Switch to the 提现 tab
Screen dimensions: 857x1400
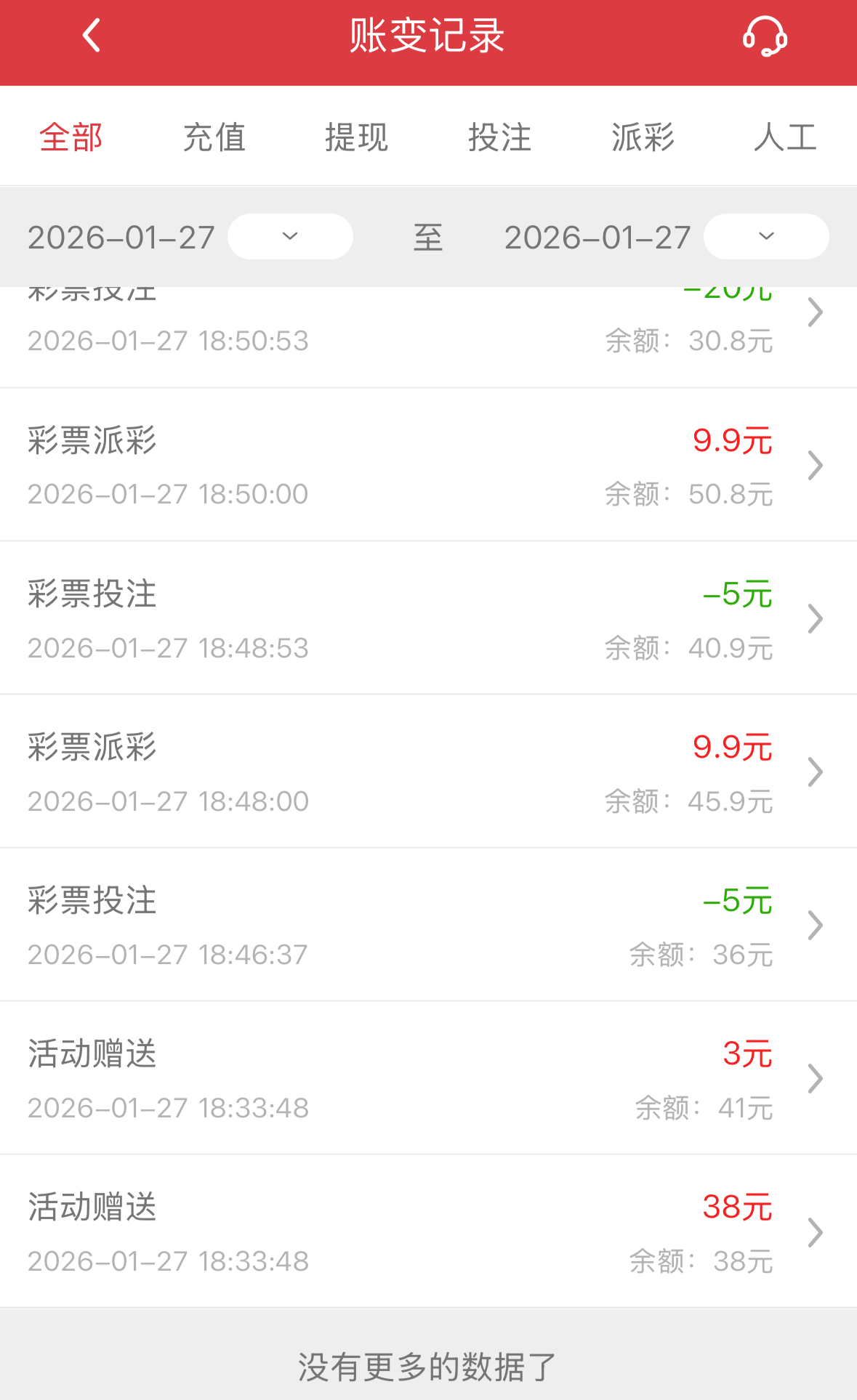pyautogui.click(x=357, y=137)
